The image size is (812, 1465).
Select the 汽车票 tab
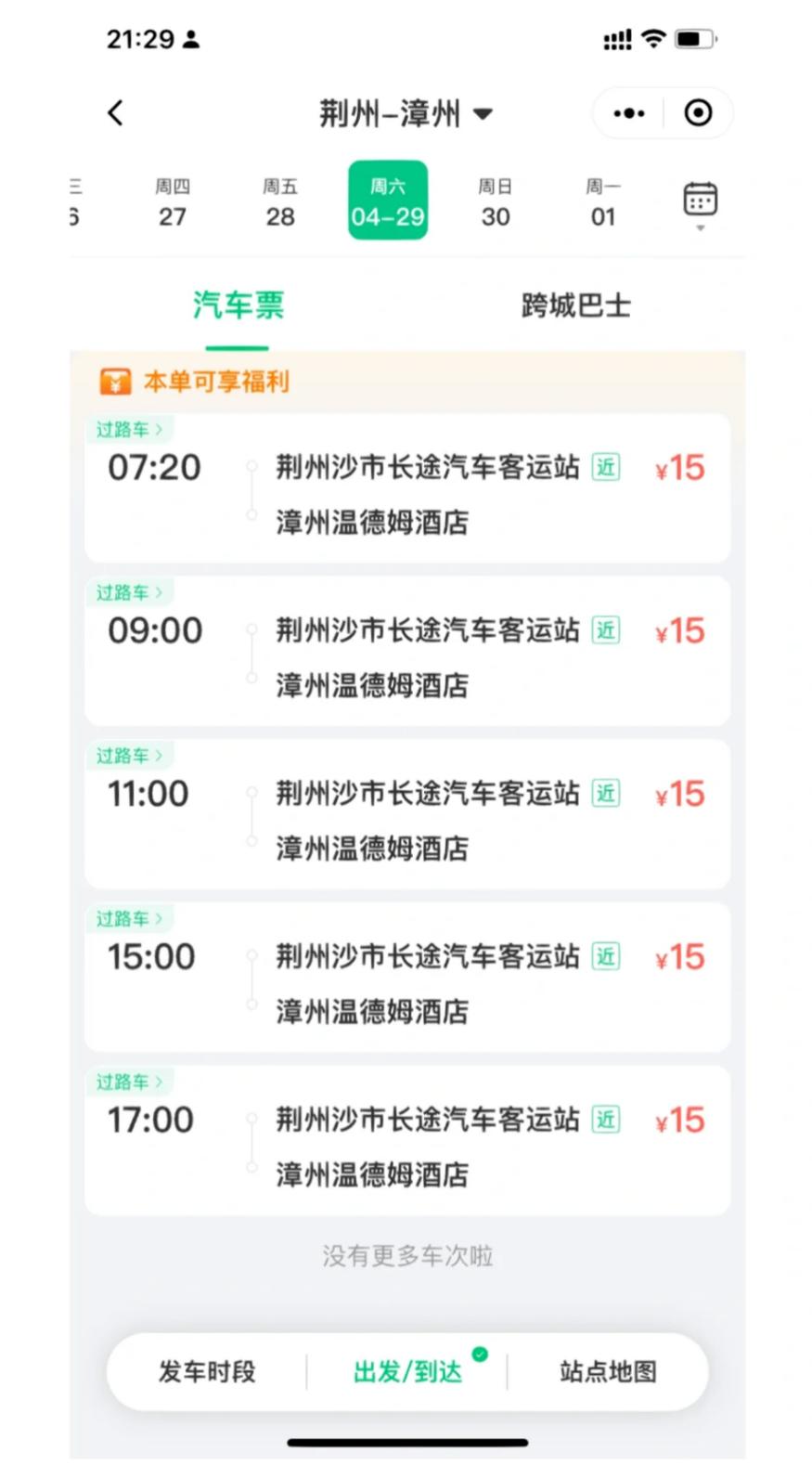coord(238,306)
